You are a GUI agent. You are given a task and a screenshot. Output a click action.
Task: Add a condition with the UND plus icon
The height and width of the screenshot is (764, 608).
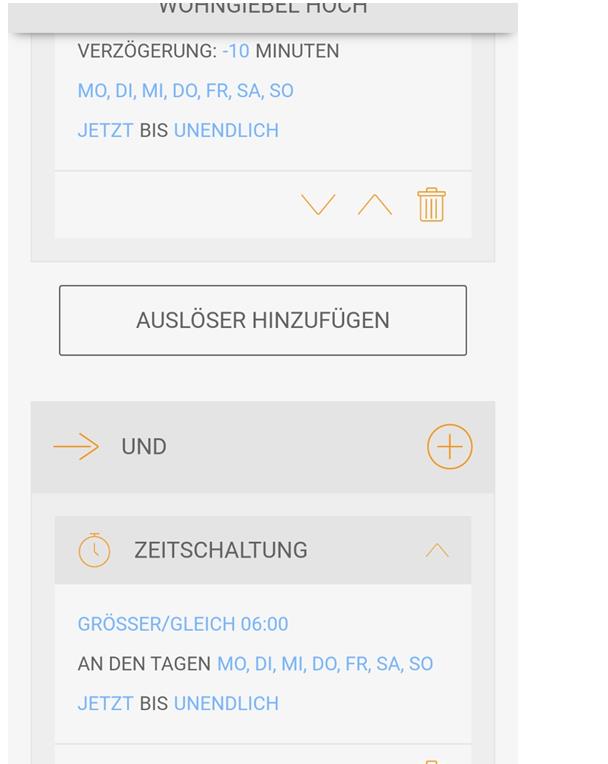[449, 447]
